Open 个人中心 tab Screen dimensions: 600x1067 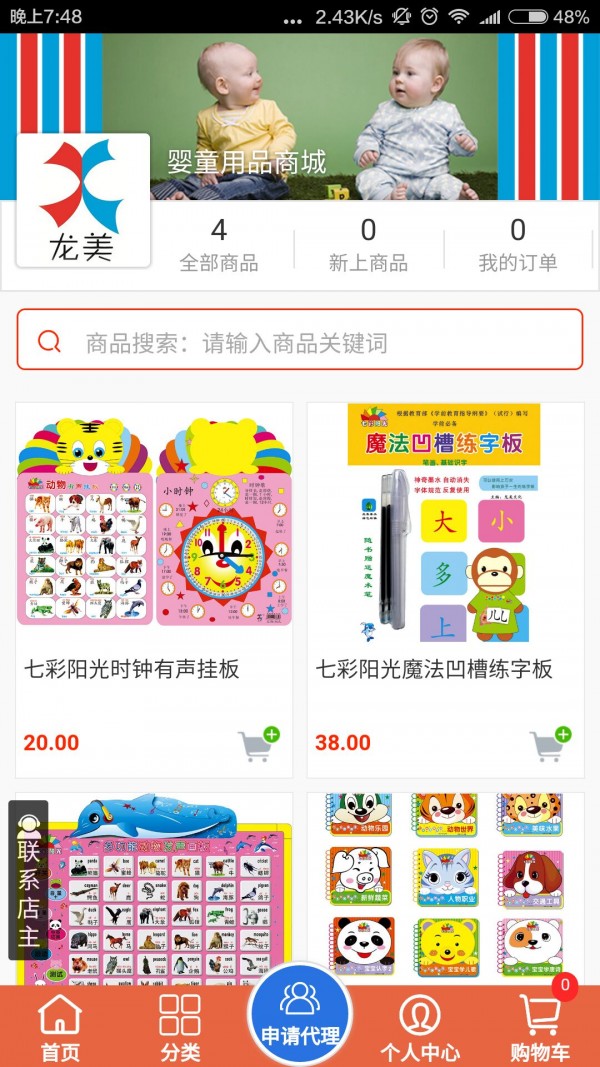point(420,1027)
